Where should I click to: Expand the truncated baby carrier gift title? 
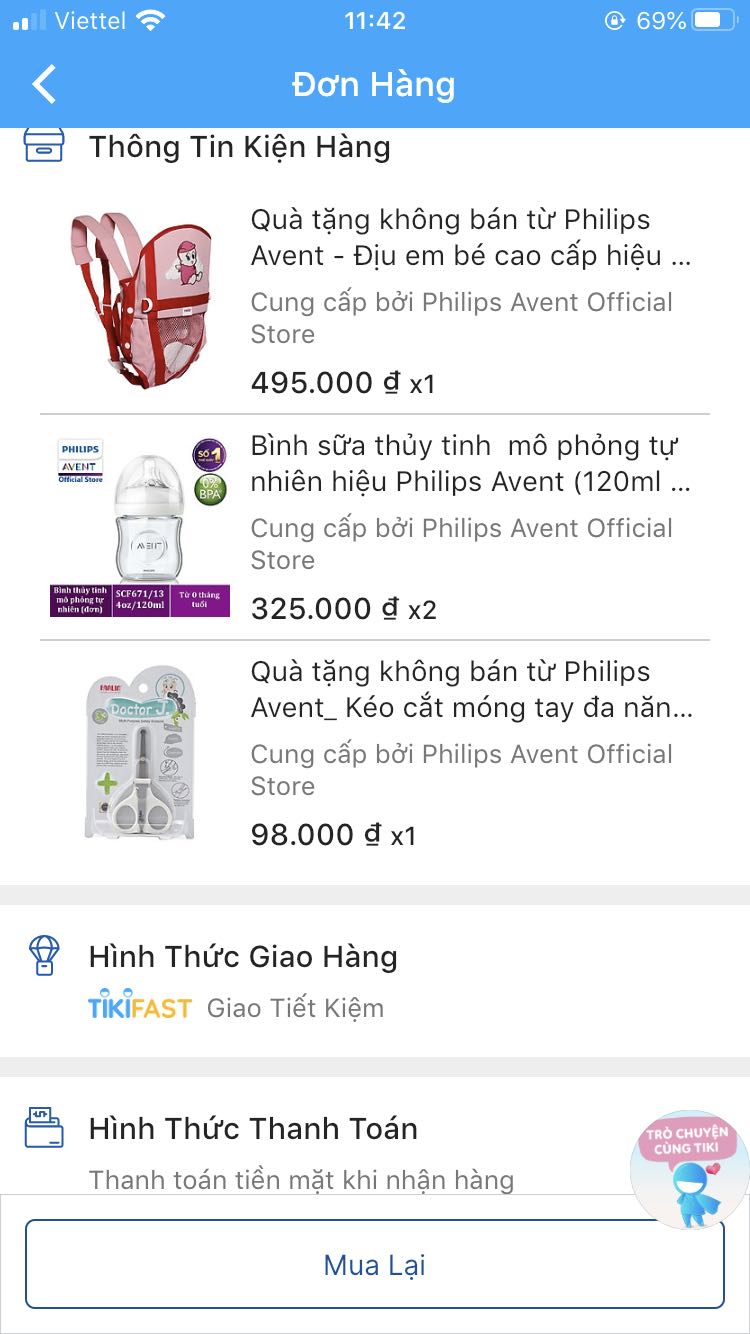click(462, 237)
